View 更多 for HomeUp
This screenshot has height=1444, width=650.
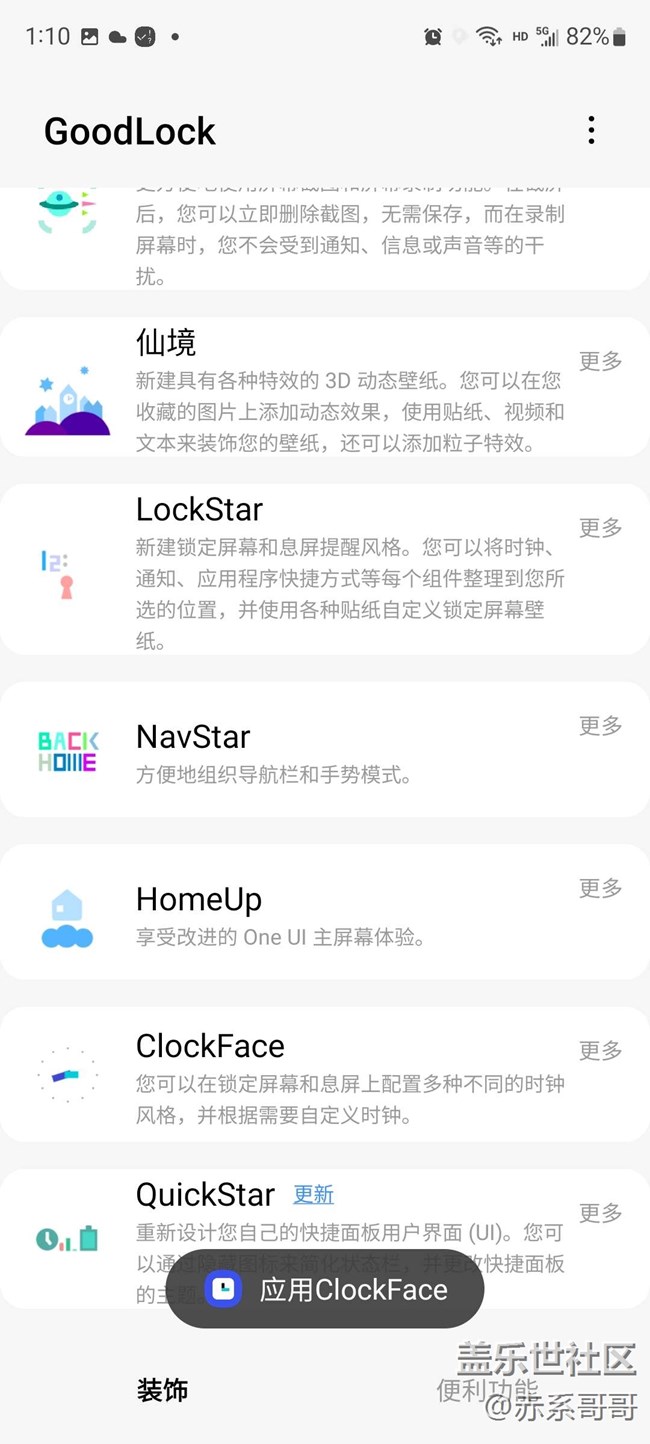pos(600,888)
